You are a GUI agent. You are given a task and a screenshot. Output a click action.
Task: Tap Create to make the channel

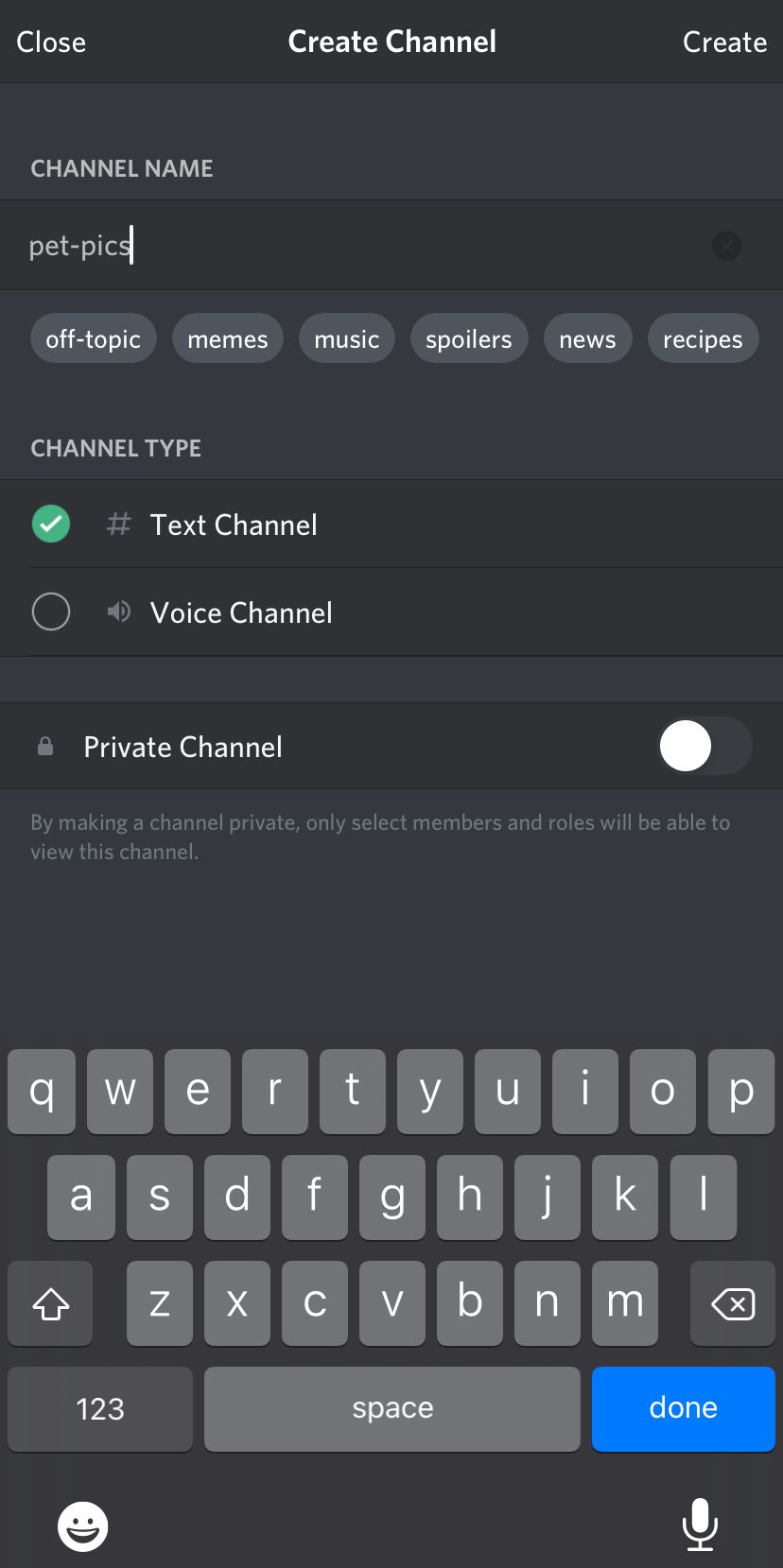click(724, 42)
